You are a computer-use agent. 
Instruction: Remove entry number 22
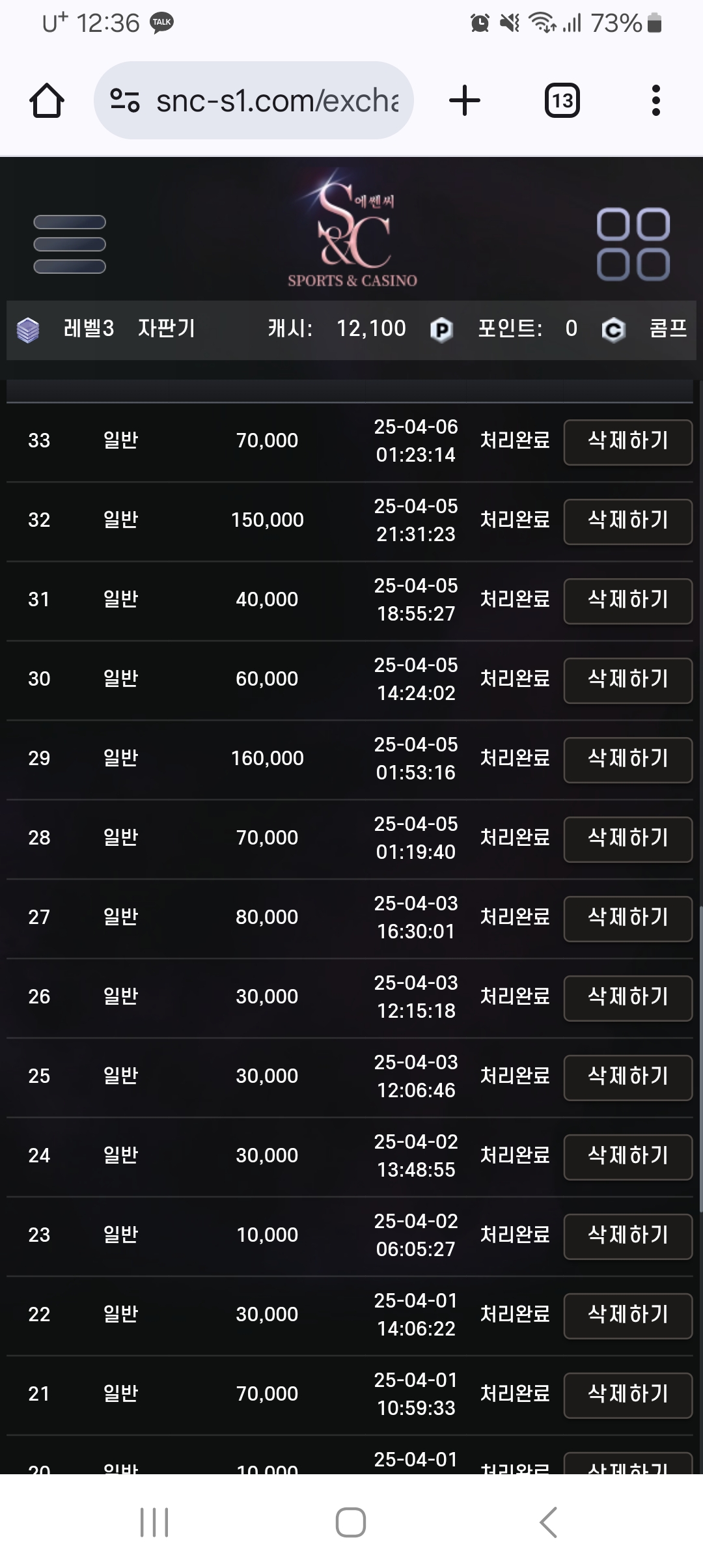point(628,1316)
